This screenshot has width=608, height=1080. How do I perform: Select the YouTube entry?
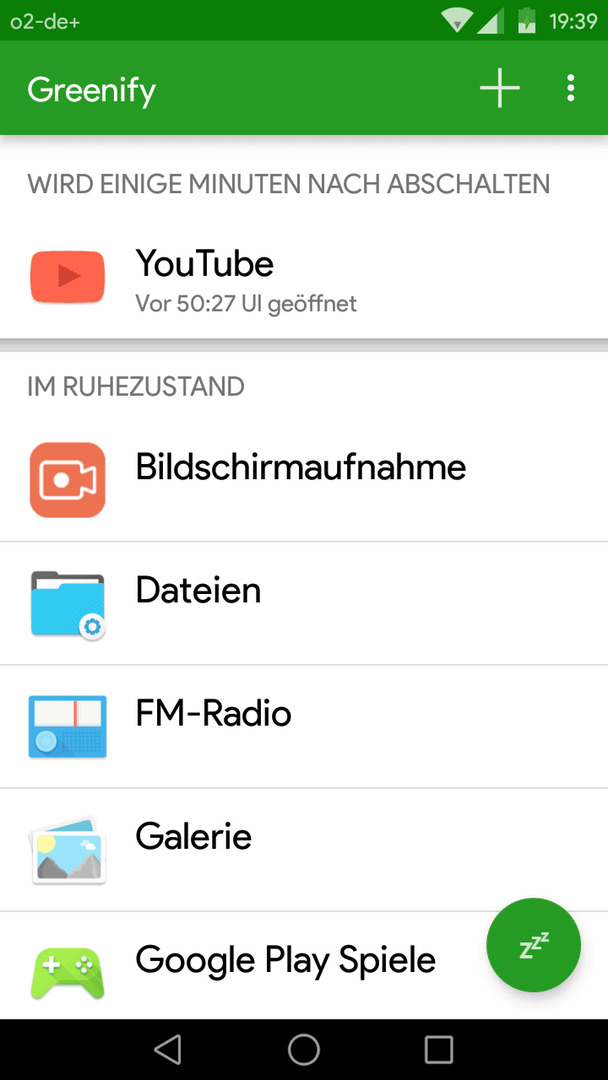pos(304,278)
